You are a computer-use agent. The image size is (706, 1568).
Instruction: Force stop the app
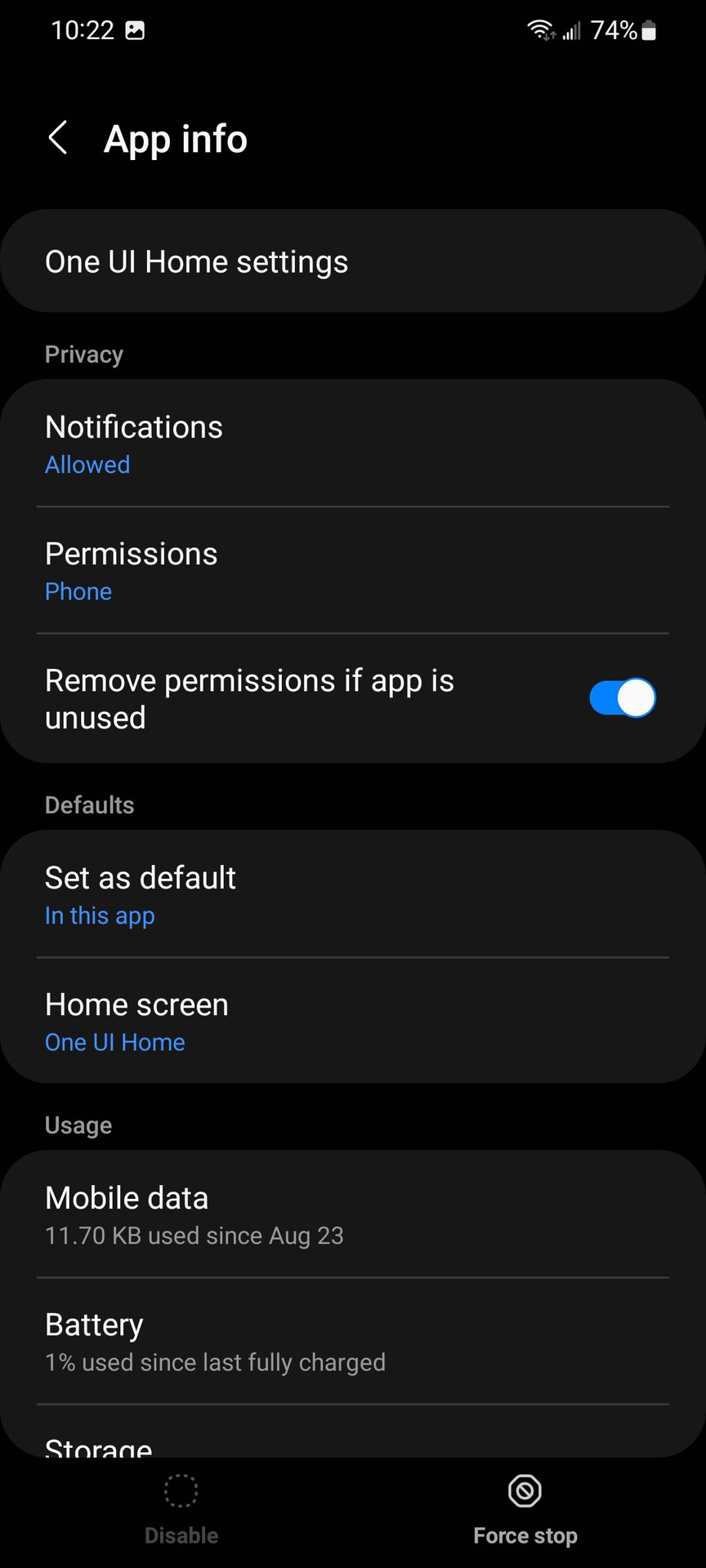(525, 1508)
